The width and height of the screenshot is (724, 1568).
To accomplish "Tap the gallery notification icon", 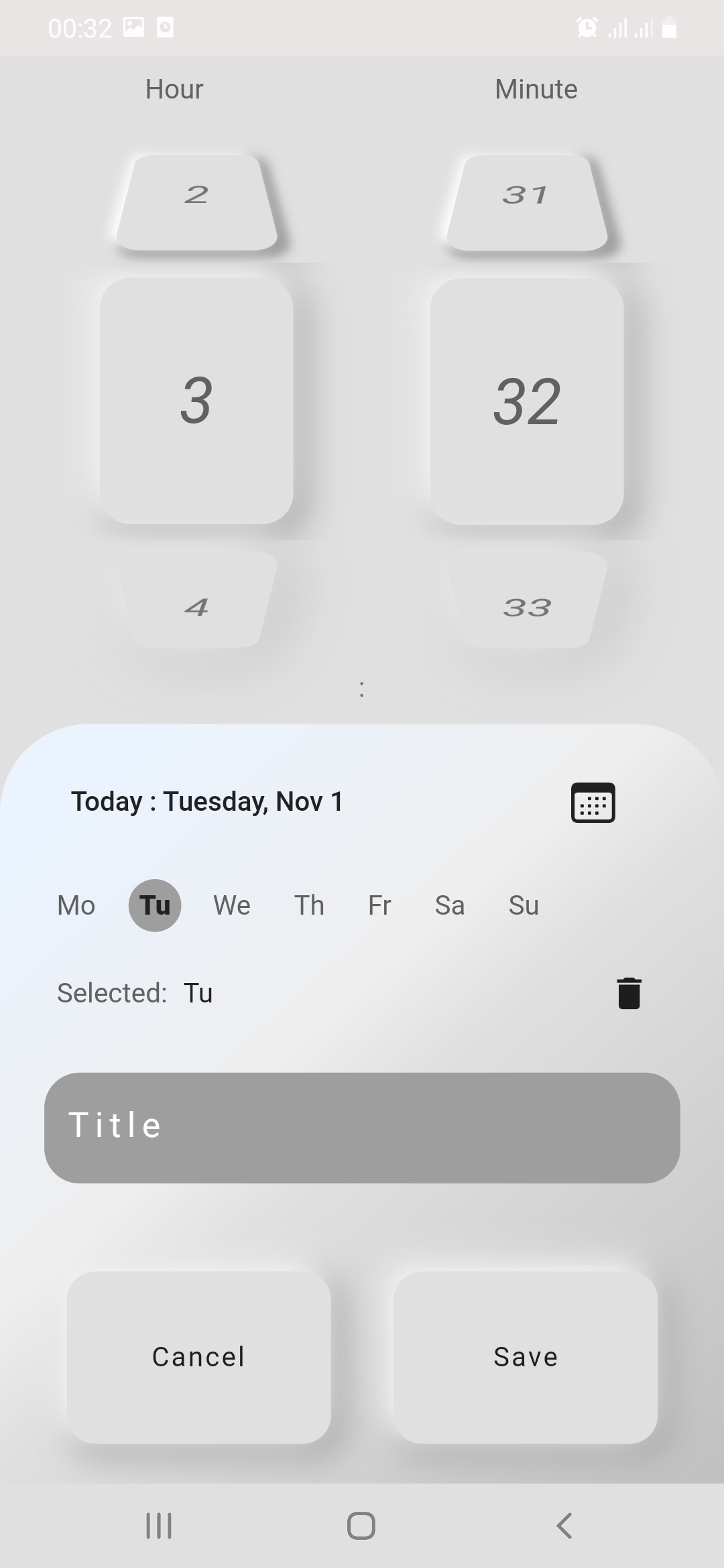I will pos(133,25).
